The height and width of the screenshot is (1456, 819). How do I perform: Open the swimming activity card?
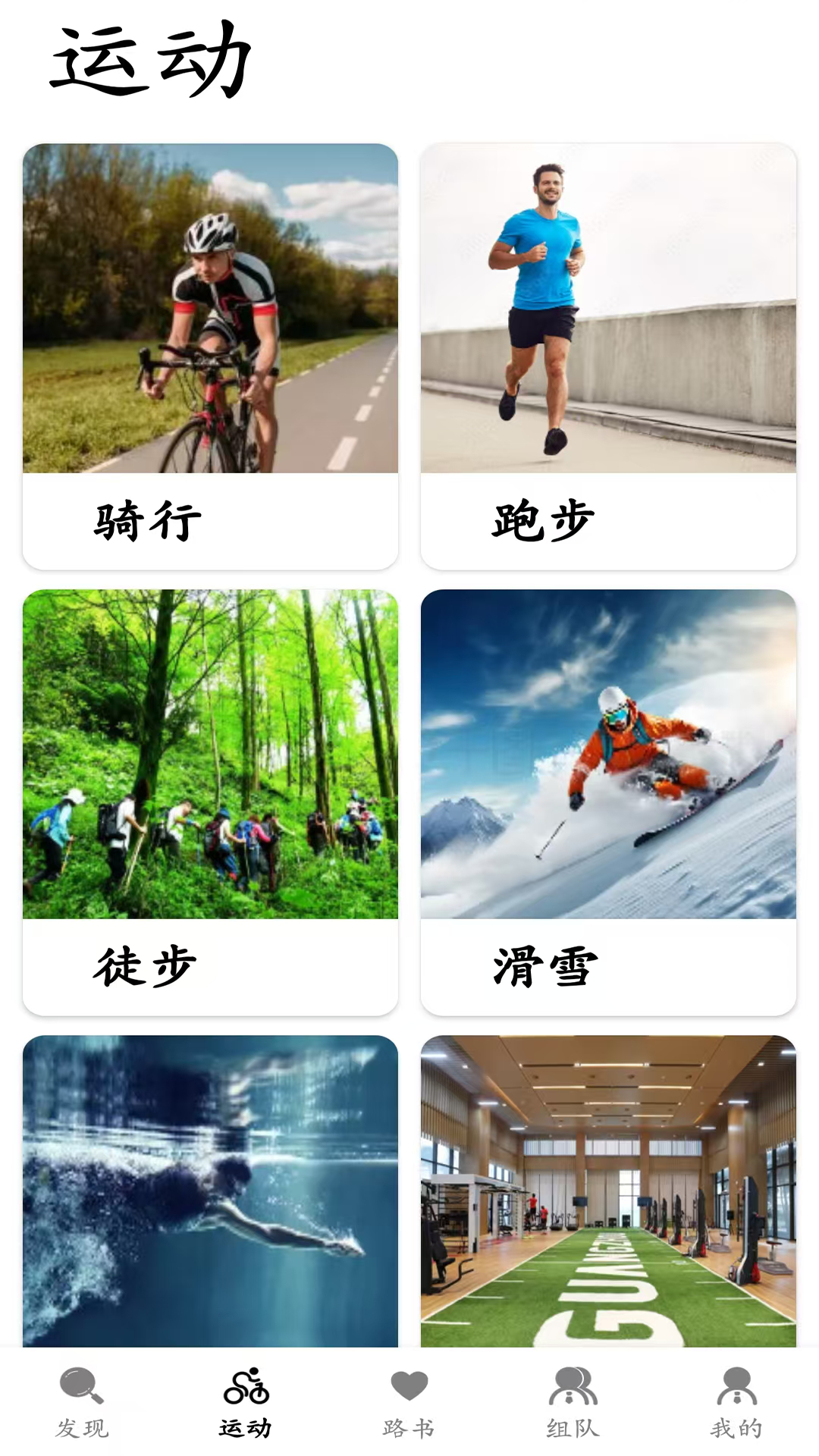coord(211,1198)
